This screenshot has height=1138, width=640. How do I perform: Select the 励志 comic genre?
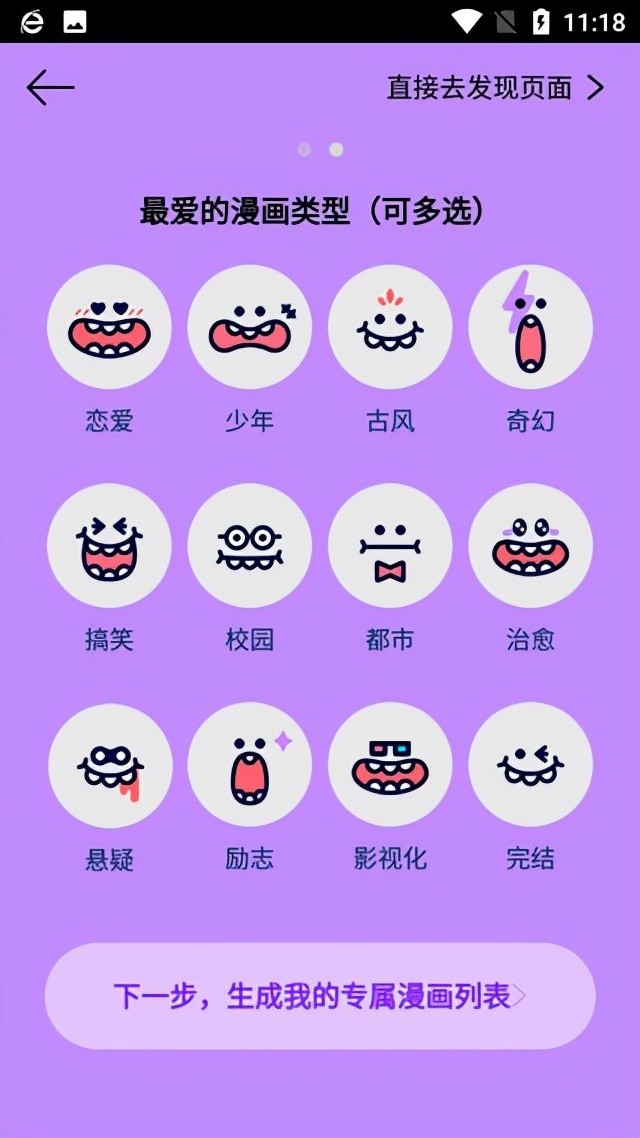pyautogui.click(x=249, y=765)
